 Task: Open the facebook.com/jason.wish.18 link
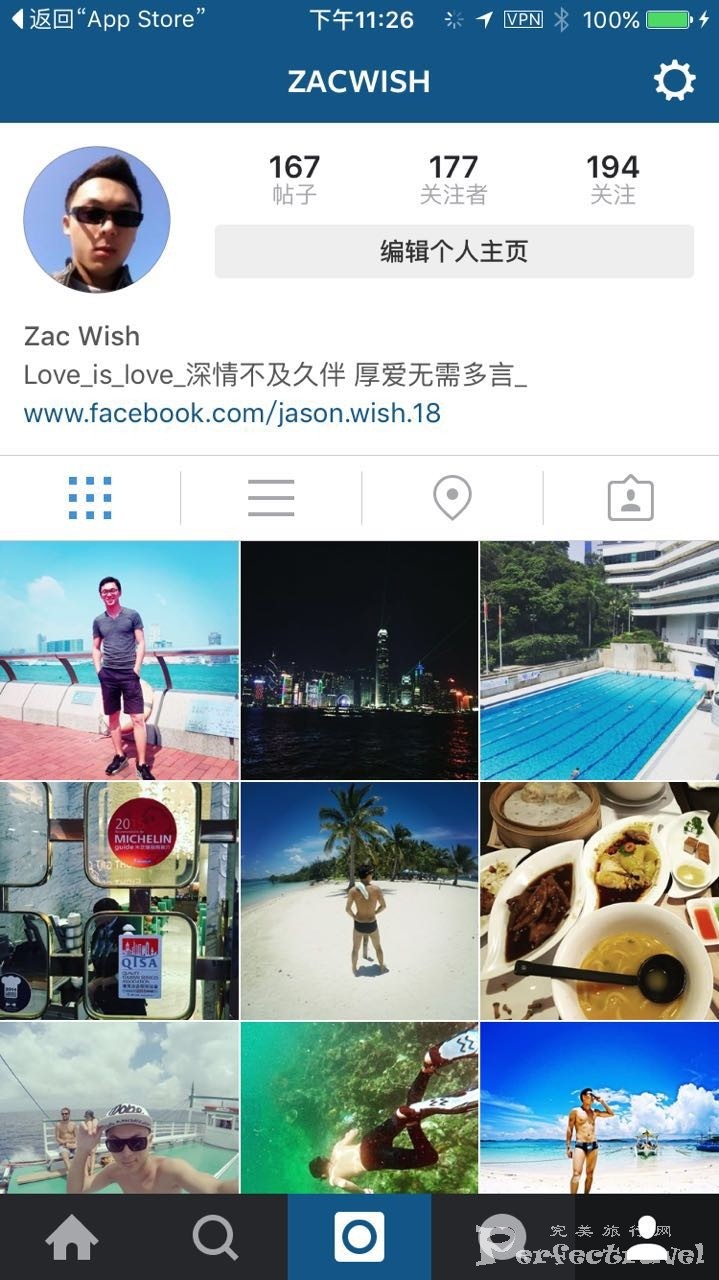click(x=232, y=413)
